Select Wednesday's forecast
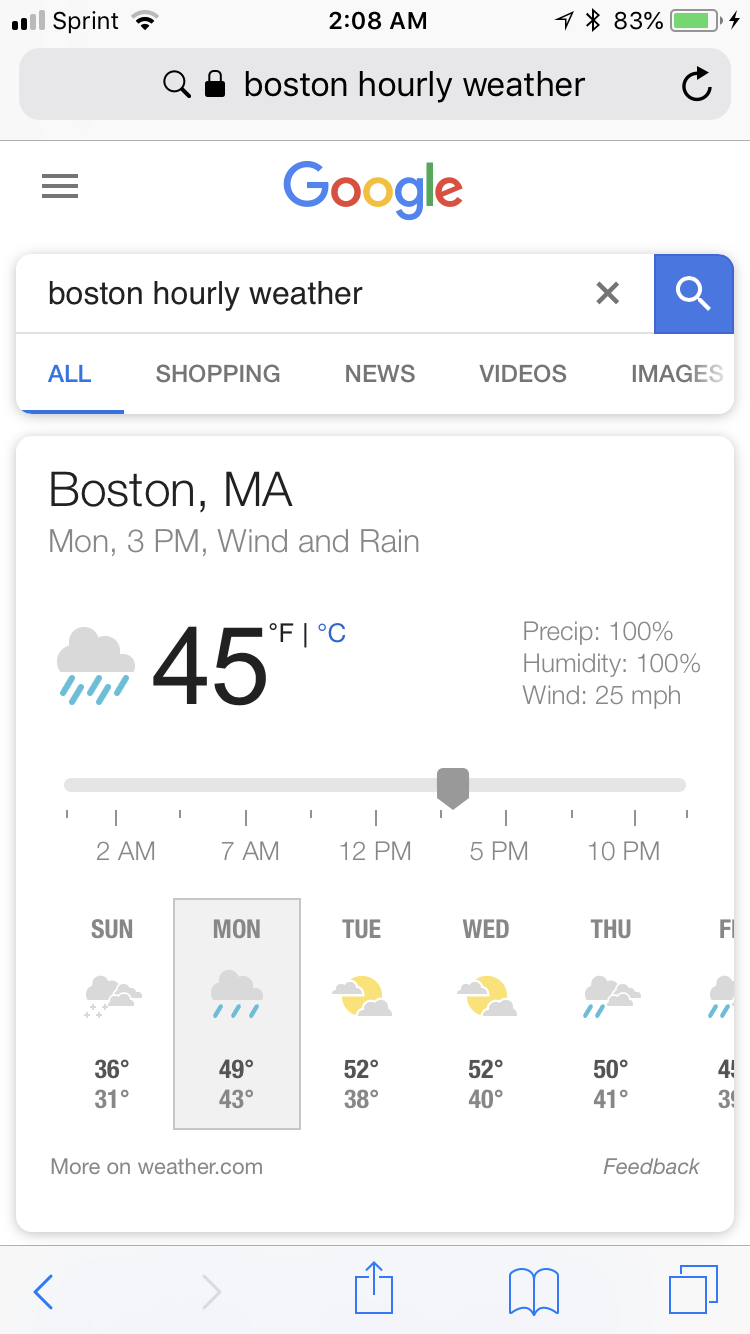750x1334 pixels. (x=486, y=1014)
